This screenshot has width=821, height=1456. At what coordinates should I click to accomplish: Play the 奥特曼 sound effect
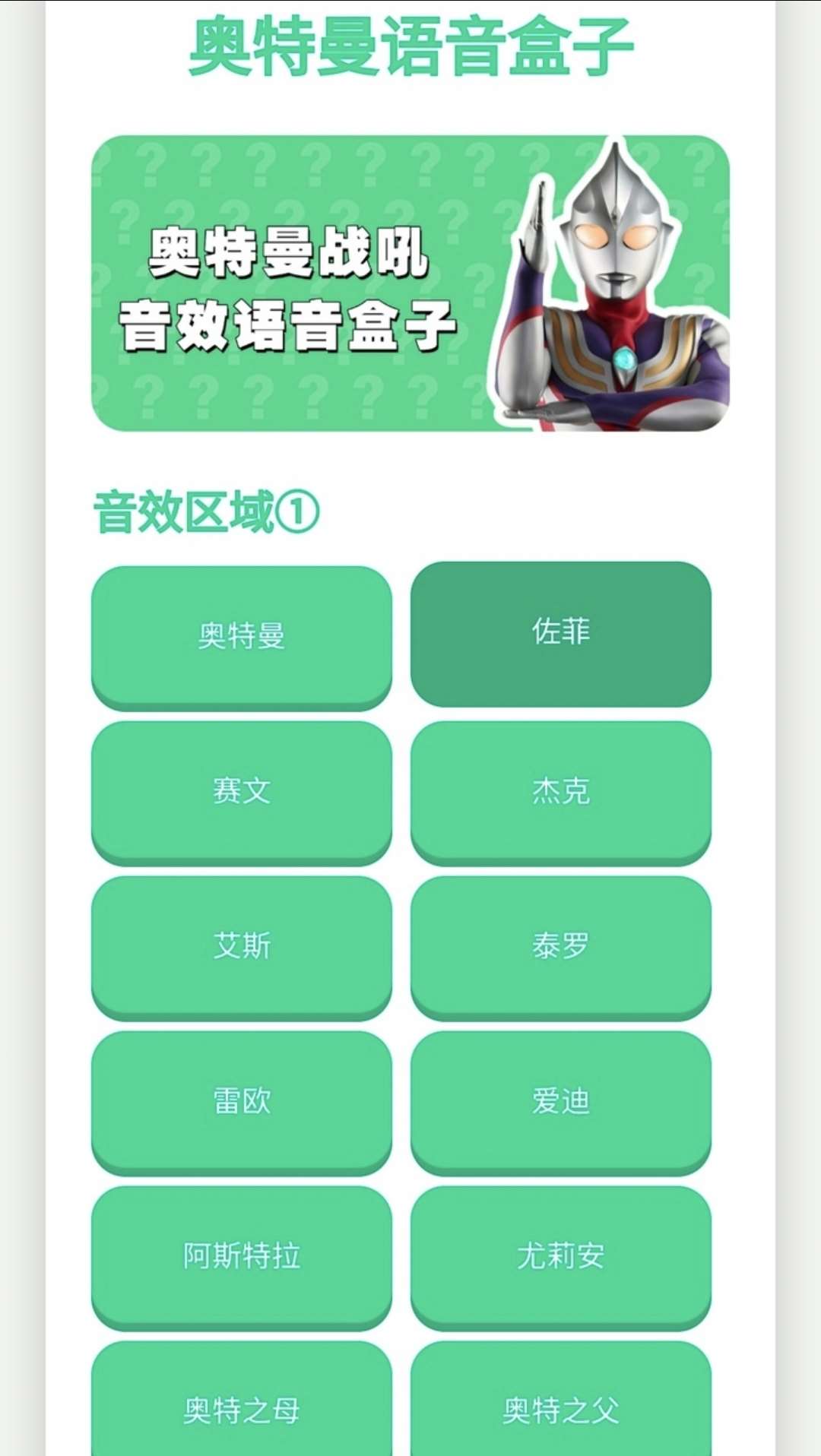click(242, 635)
